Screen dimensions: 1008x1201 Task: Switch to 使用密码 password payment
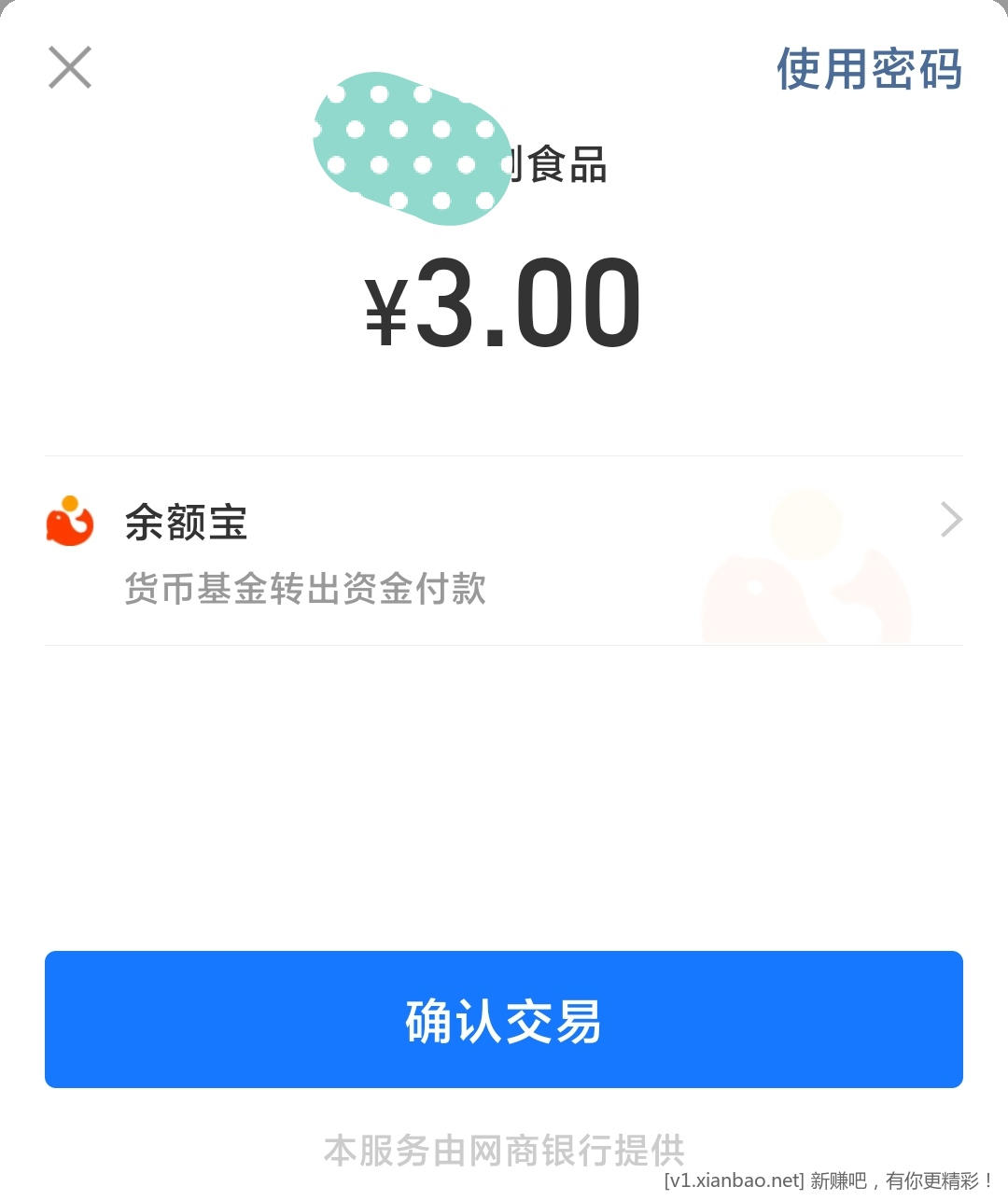tap(868, 69)
